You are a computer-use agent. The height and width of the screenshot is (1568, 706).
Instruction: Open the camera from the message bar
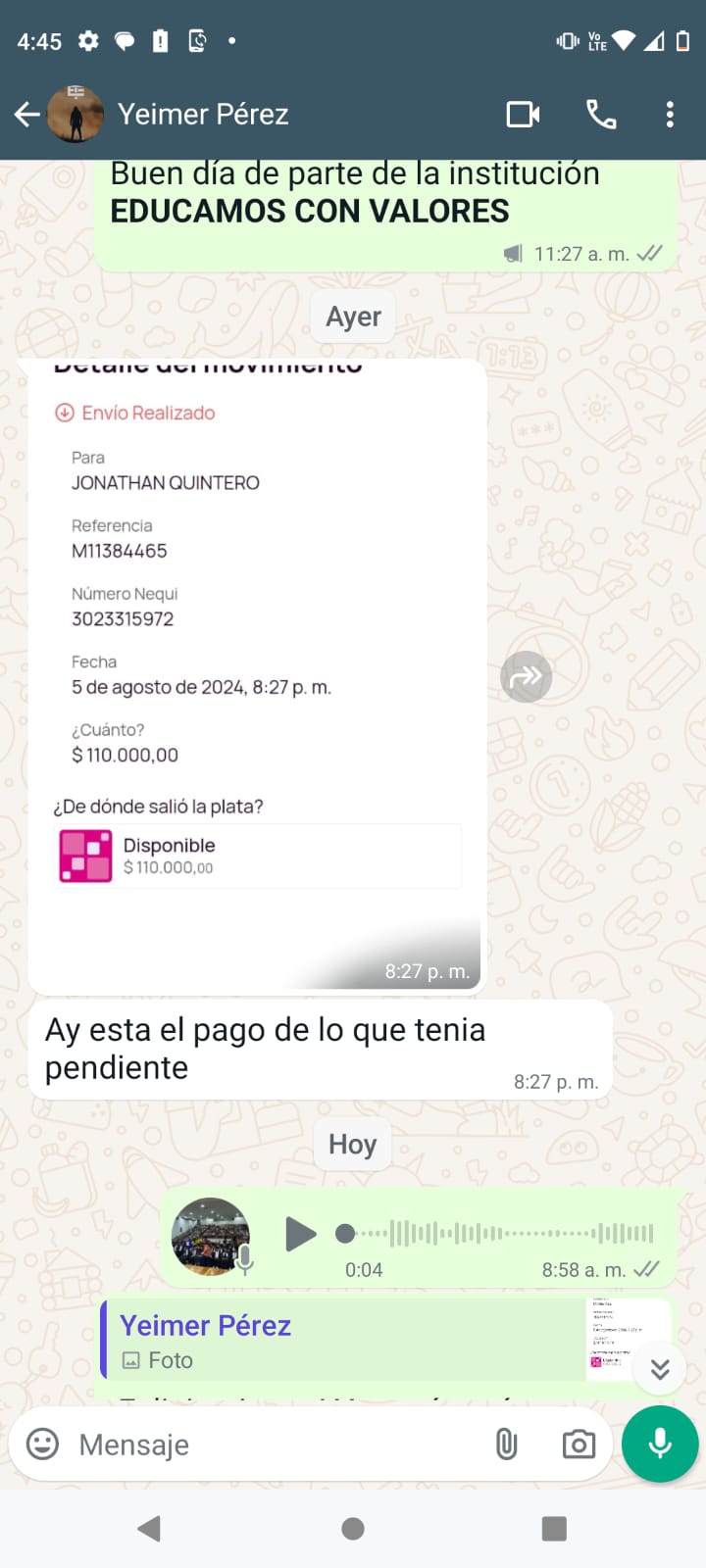(x=579, y=1445)
